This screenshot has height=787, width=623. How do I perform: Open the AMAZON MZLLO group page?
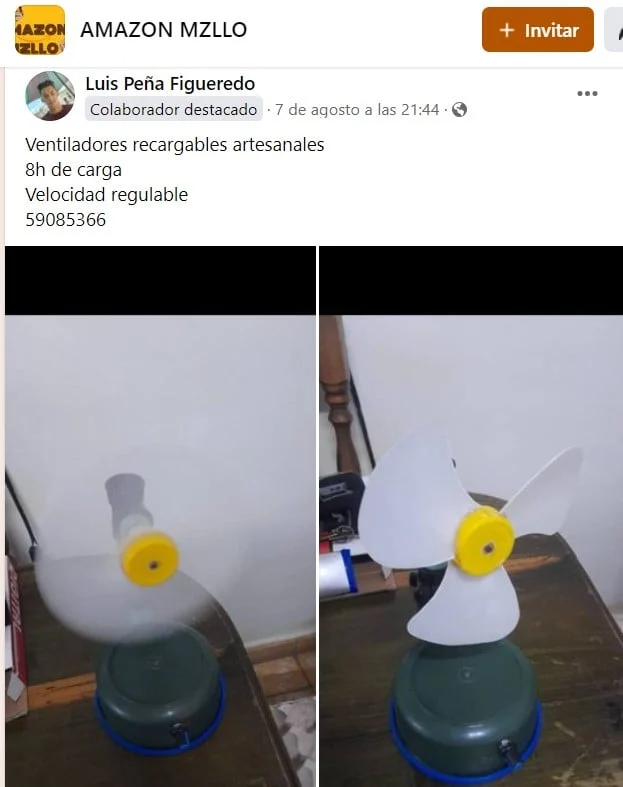(x=163, y=30)
